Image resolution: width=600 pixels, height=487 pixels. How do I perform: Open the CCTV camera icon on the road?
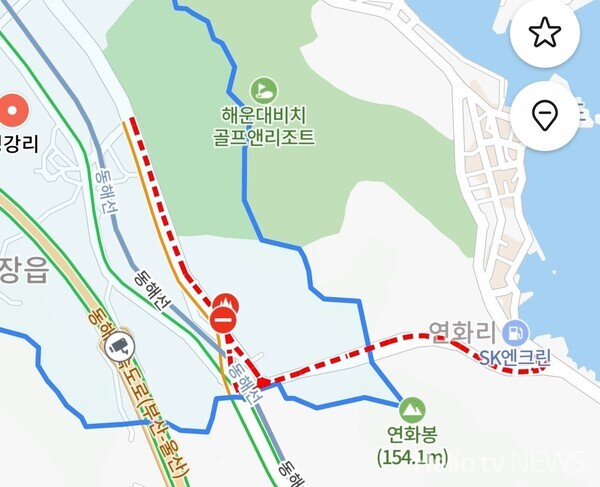coord(119,347)
